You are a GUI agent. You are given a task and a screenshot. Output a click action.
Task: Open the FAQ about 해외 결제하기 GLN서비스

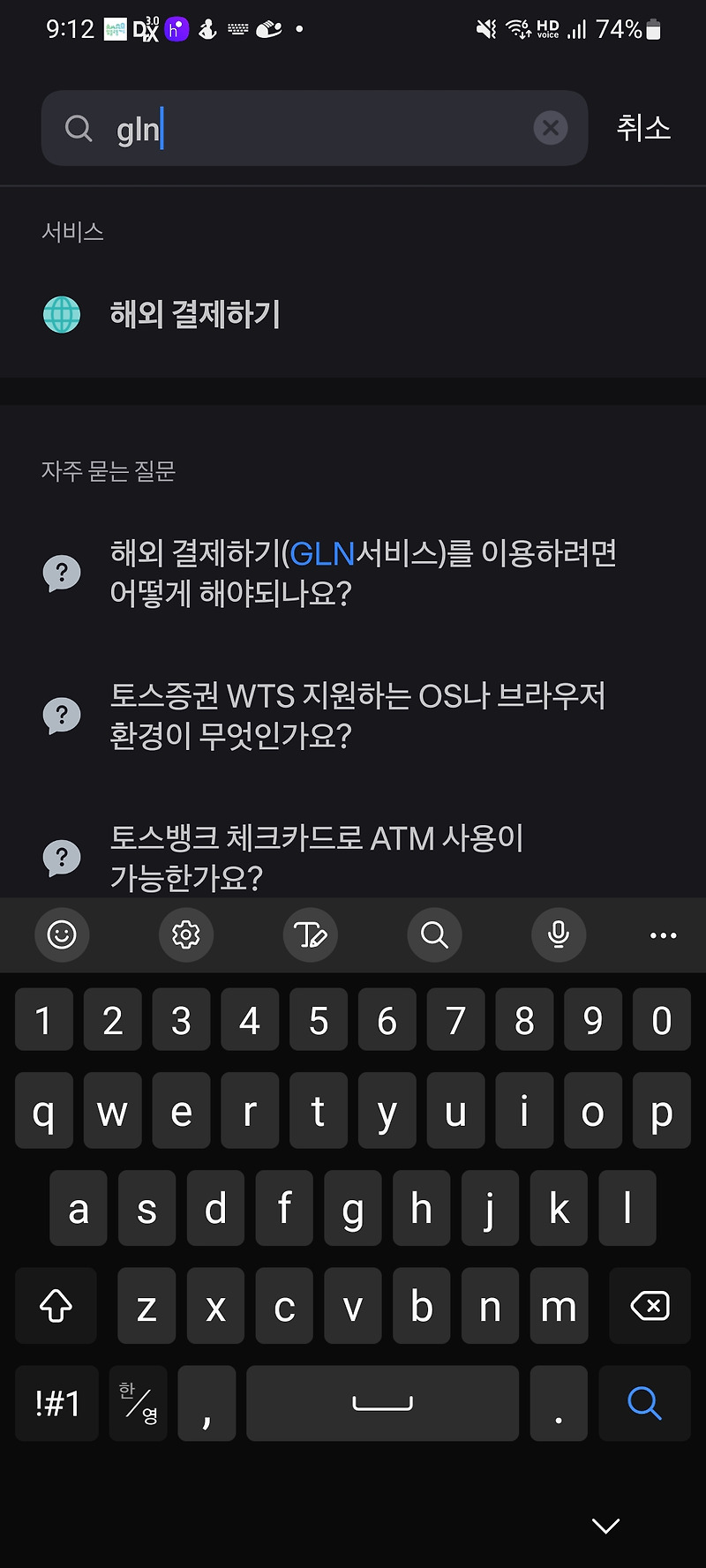coord(353,573)
